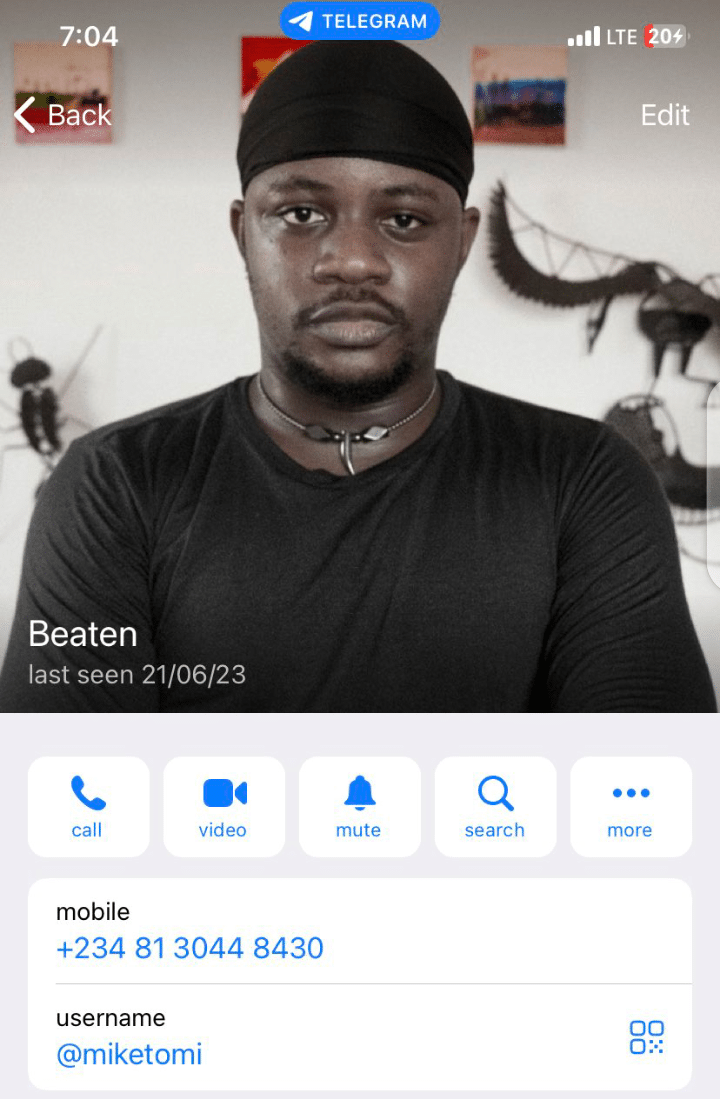Start a video call with Beaten
Image resolution: width=720 pixels, height=1099 pixels.
(224, 806)
